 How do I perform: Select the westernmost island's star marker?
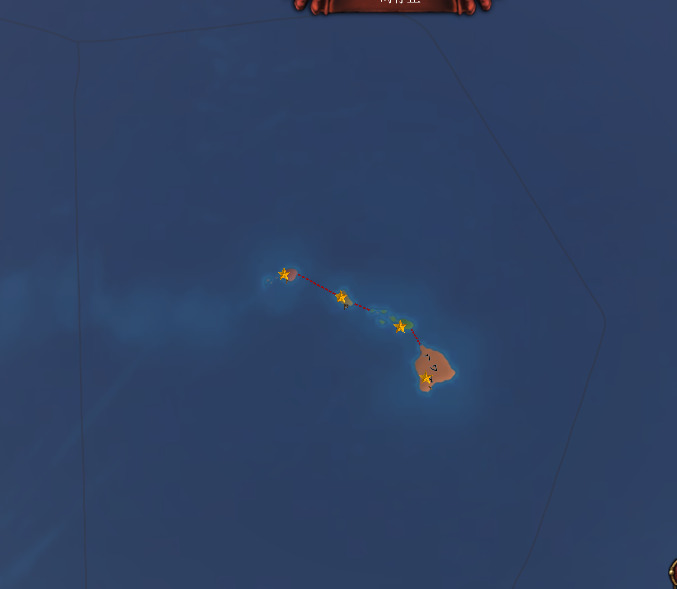(x=284, y=274)
